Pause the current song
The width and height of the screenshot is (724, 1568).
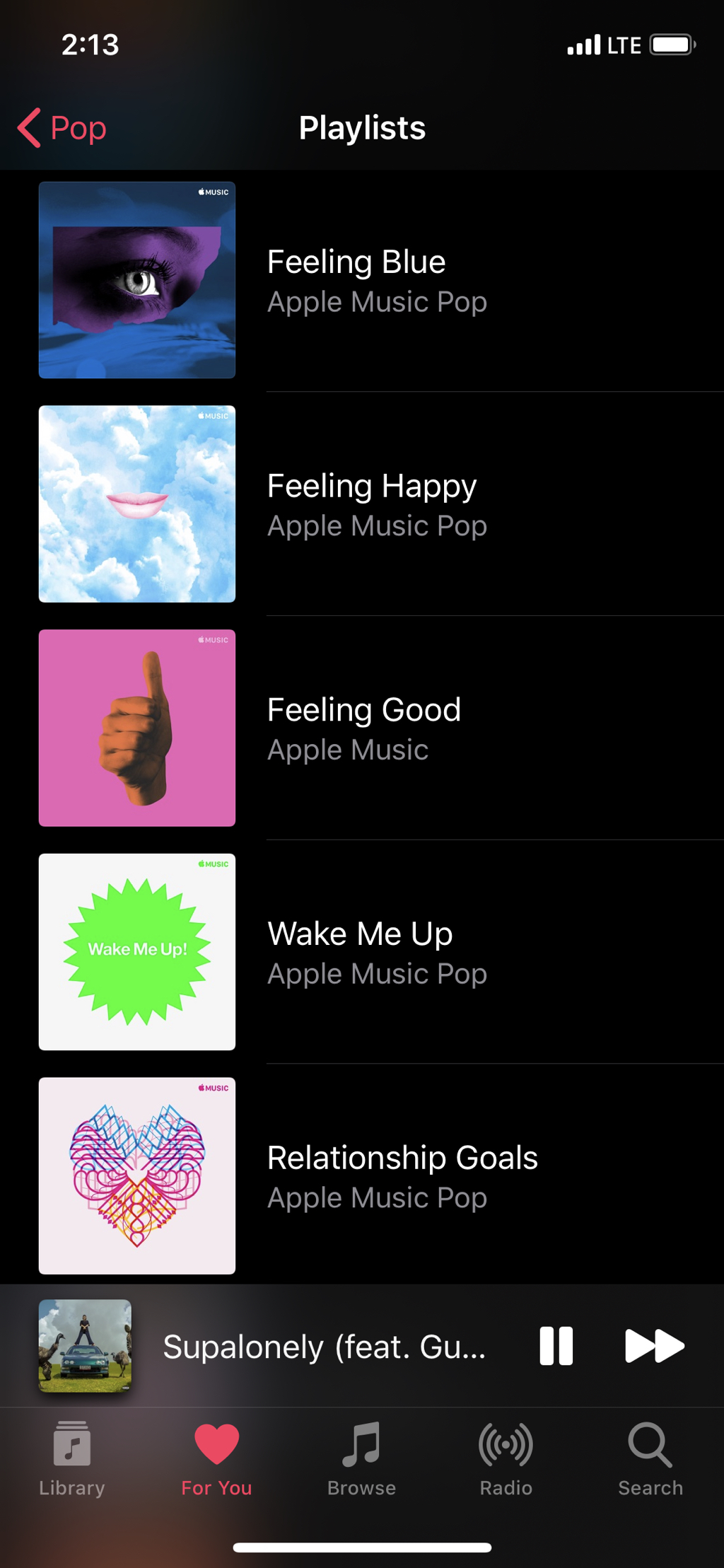coord(556,1346)
